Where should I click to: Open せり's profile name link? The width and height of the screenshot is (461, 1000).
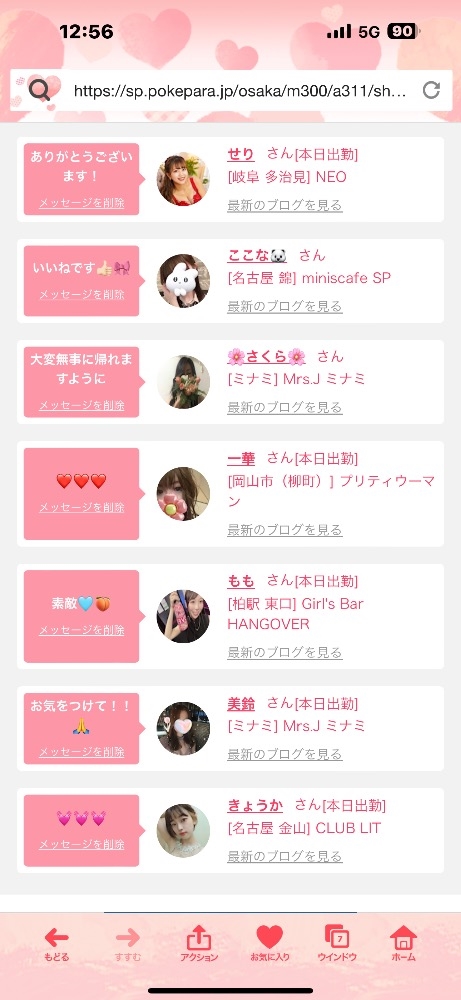[240, 154]
